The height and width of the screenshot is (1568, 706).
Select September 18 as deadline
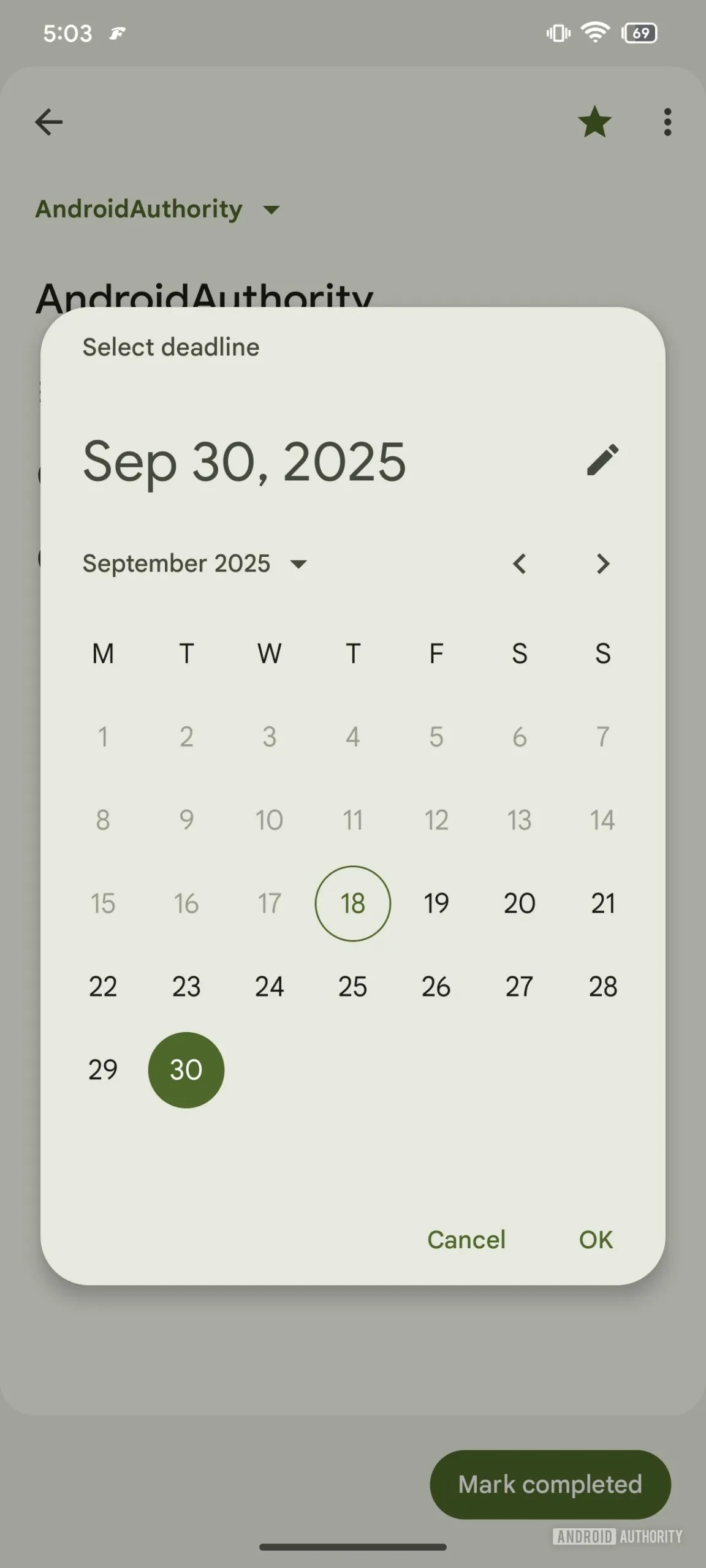(x=353, y=903)
